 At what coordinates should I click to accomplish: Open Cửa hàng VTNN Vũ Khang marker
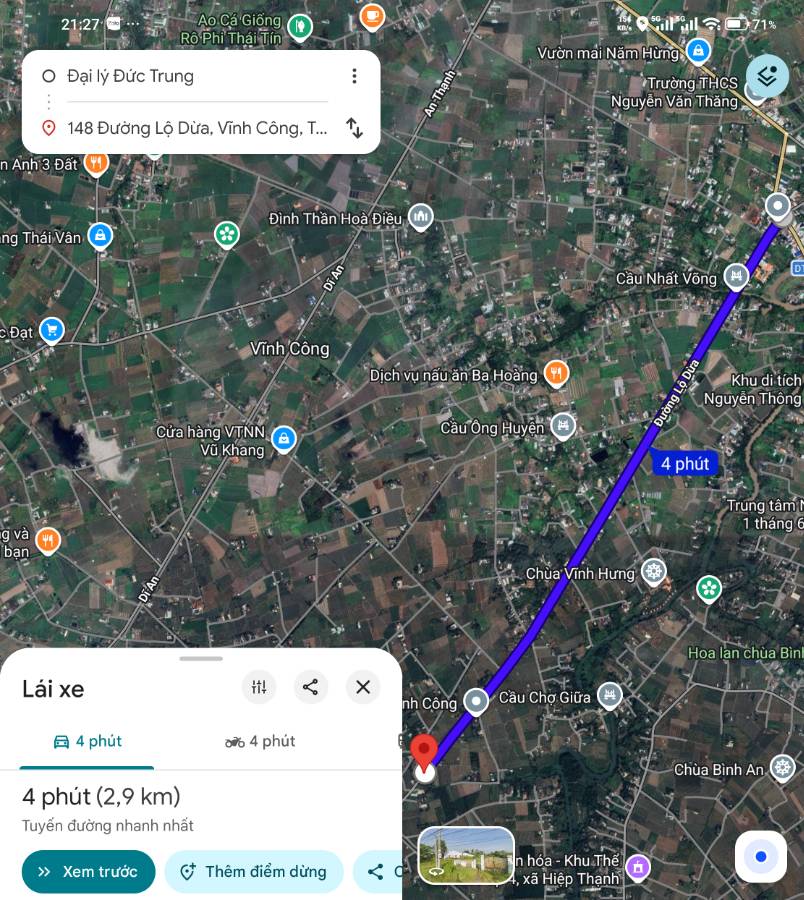[x=284, y=439]
